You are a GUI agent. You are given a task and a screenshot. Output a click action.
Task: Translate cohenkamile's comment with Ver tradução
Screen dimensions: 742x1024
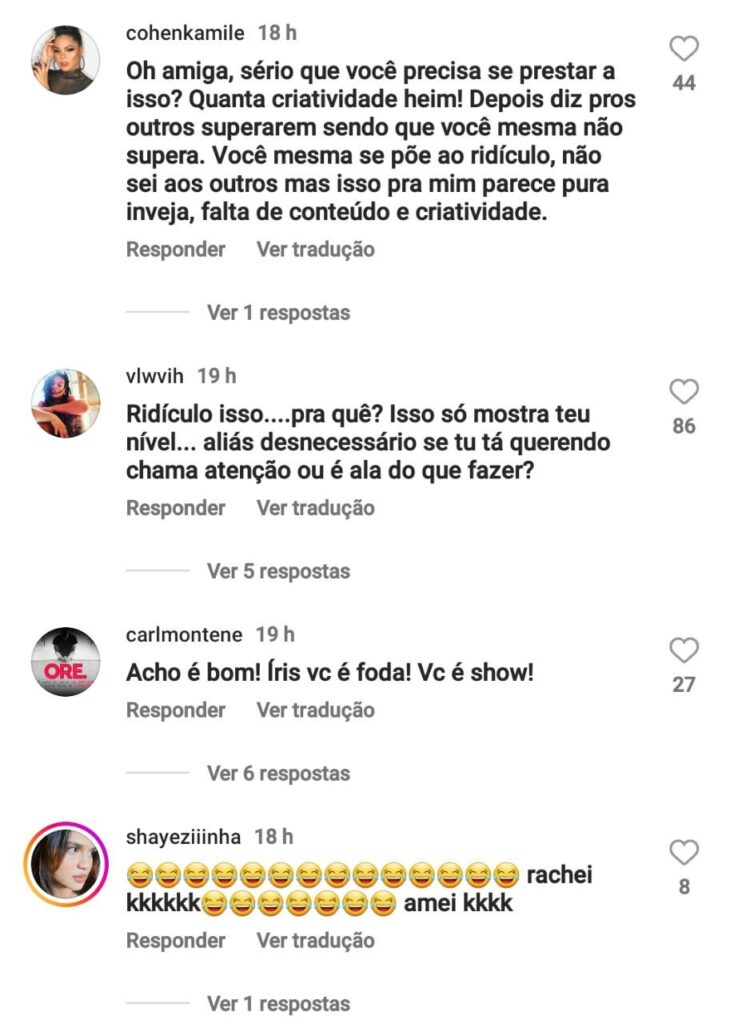[x=315, y=249]
